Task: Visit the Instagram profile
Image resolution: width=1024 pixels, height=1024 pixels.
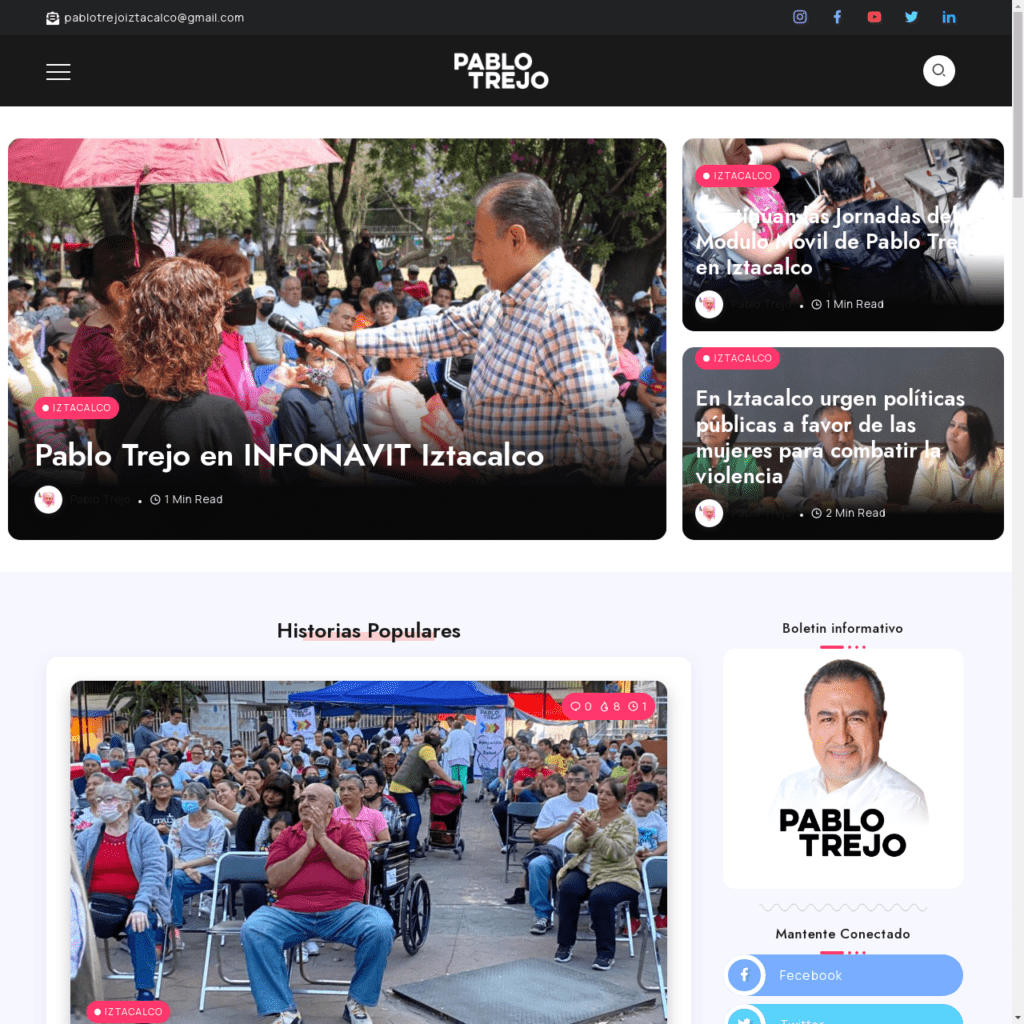Action: 800,17
